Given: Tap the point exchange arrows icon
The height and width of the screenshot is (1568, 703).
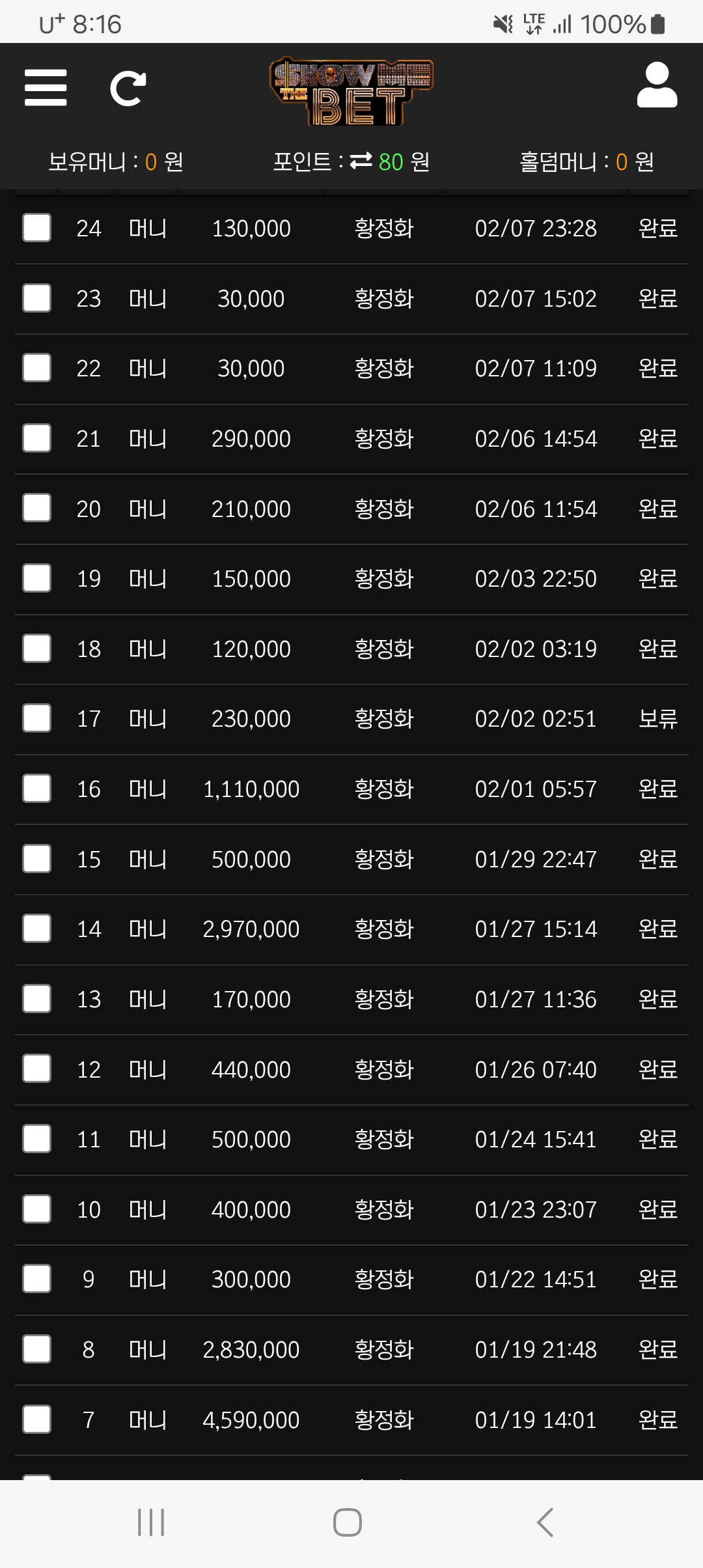Looking at the screenshot, I should [361, 160].
